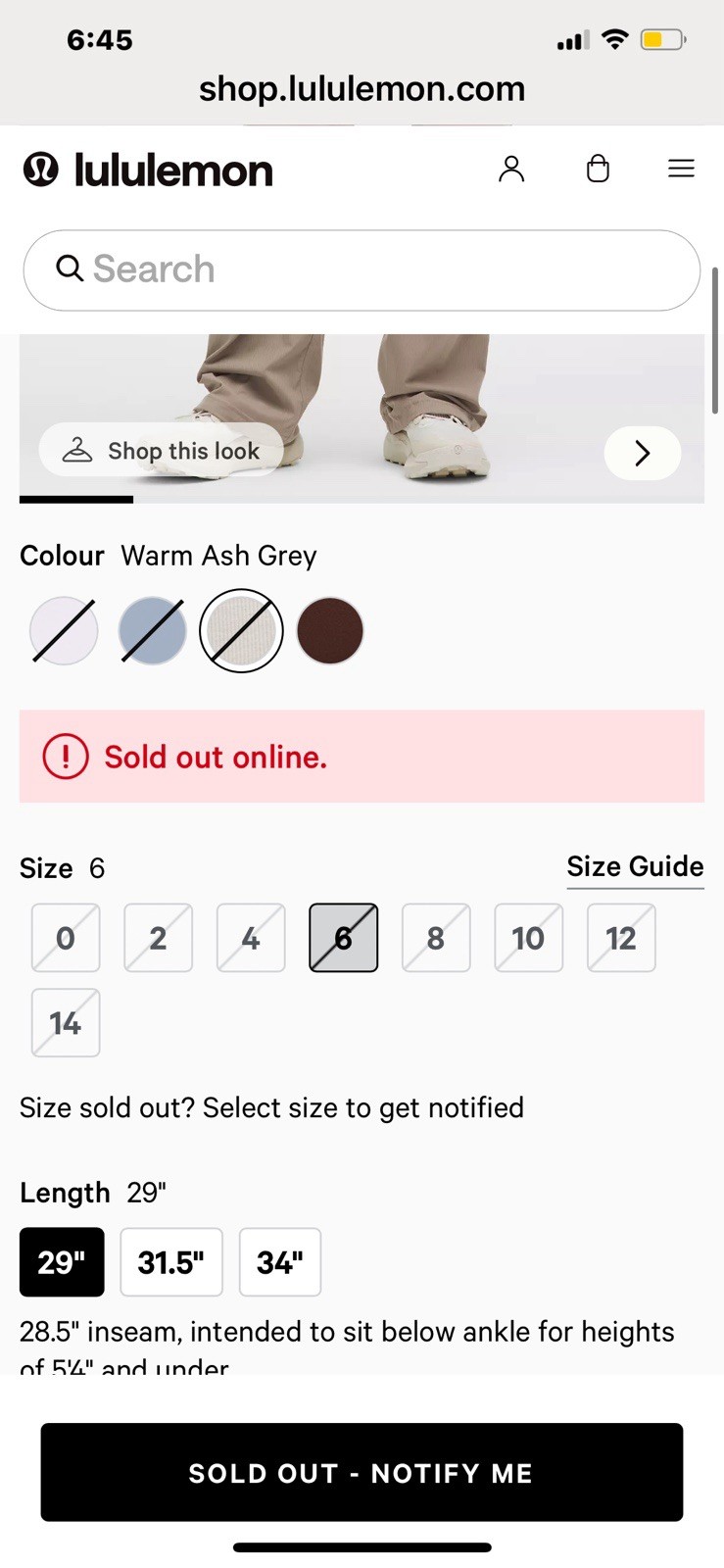The image size is (724, 1568).
Task: Tap Sold Out - Notify Me button
Action: pyautogui.click(x=362, y=1472)
